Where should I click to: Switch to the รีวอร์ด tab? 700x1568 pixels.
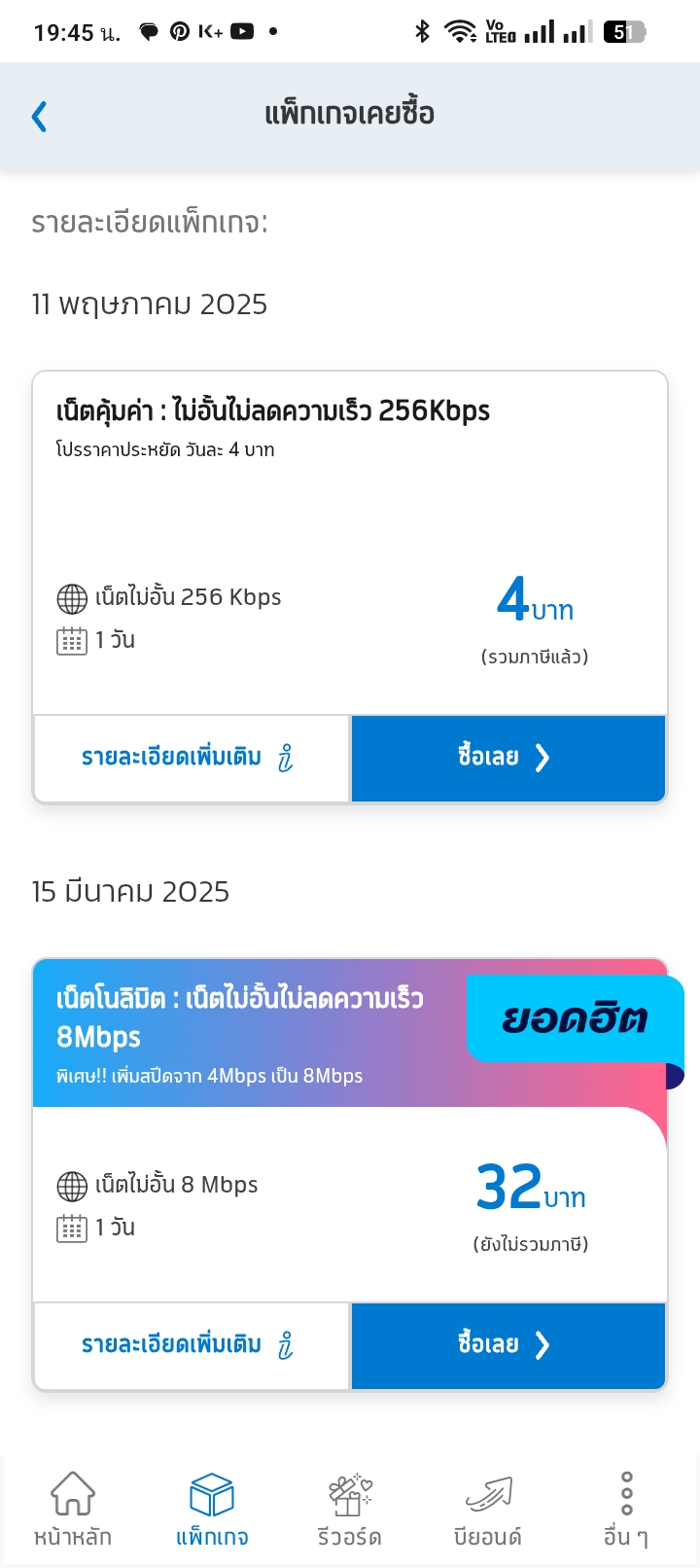click(350, 1510)
